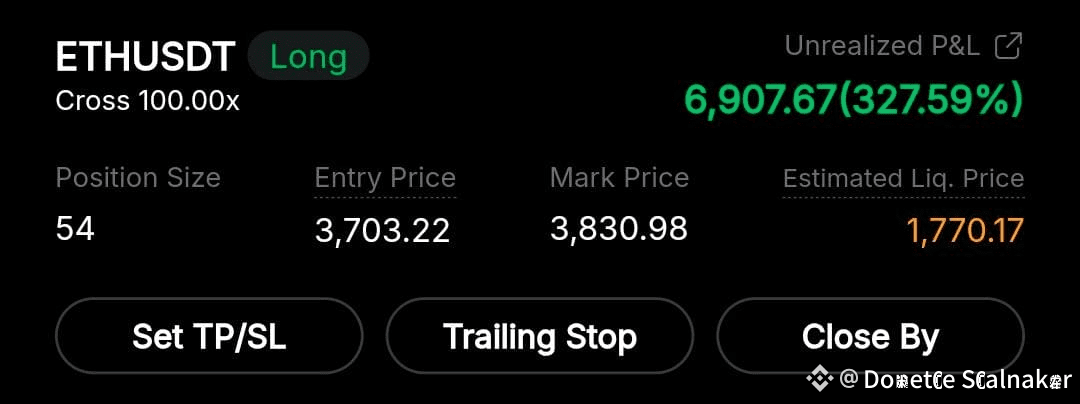Set TP/SL for the ETHUSDT position
This screenshot has height=404, width=1080.
209,336
